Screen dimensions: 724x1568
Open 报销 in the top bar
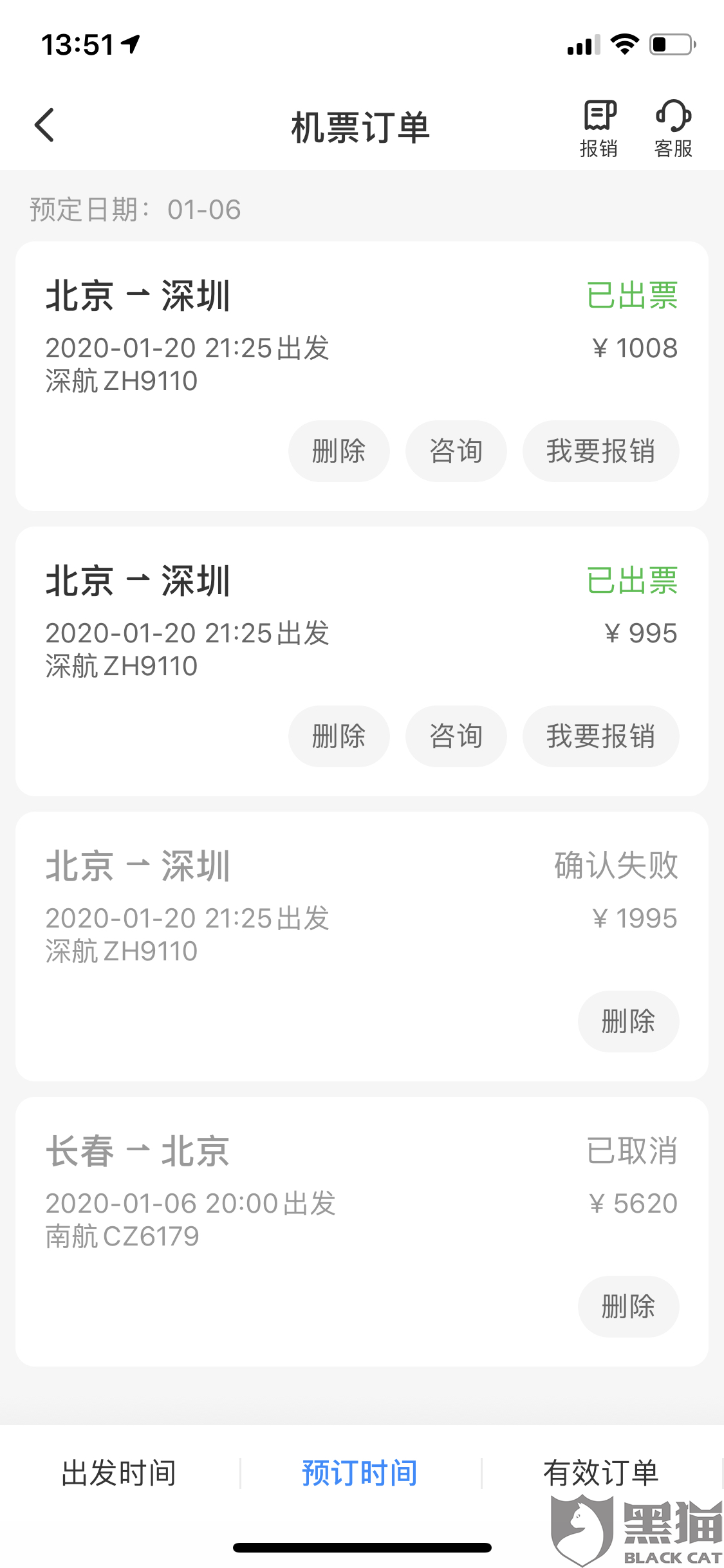[x=599, y=128]
